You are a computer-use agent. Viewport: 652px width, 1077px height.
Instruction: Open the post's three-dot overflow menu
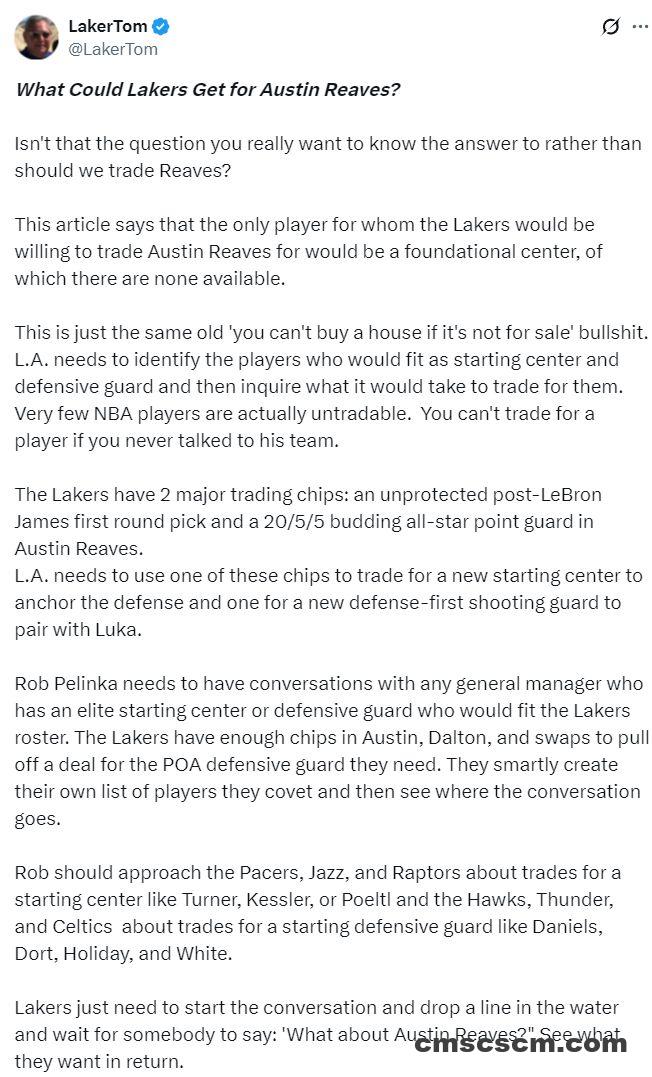640,27
